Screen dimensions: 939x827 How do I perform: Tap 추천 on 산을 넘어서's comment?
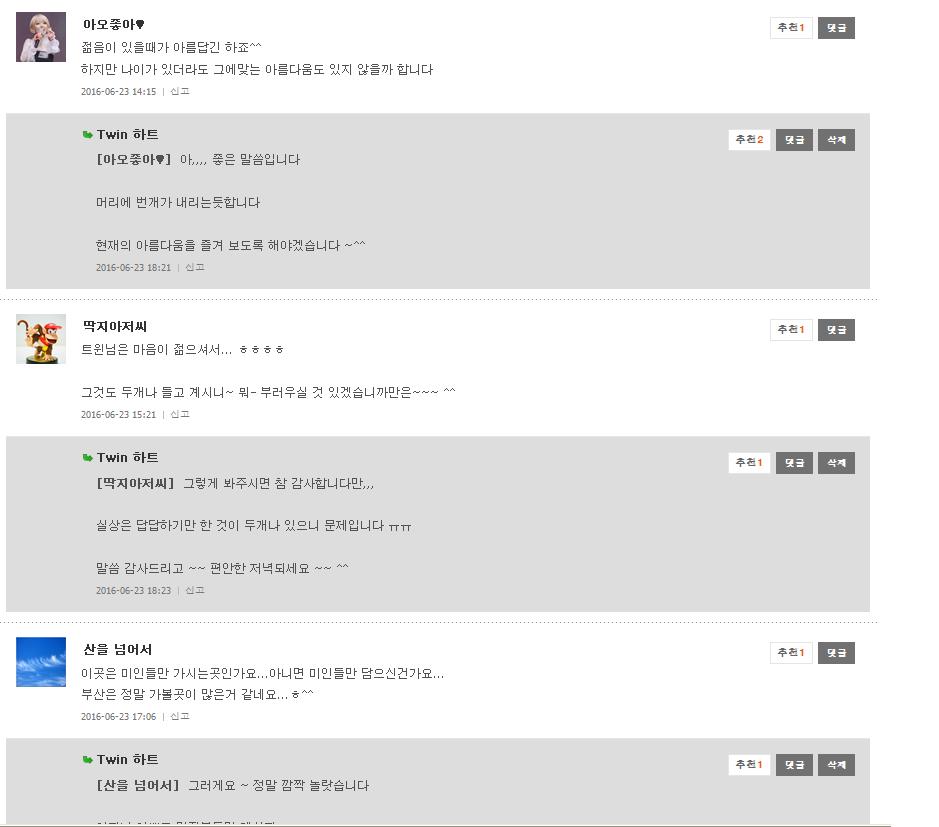click(x=790, y=653)
